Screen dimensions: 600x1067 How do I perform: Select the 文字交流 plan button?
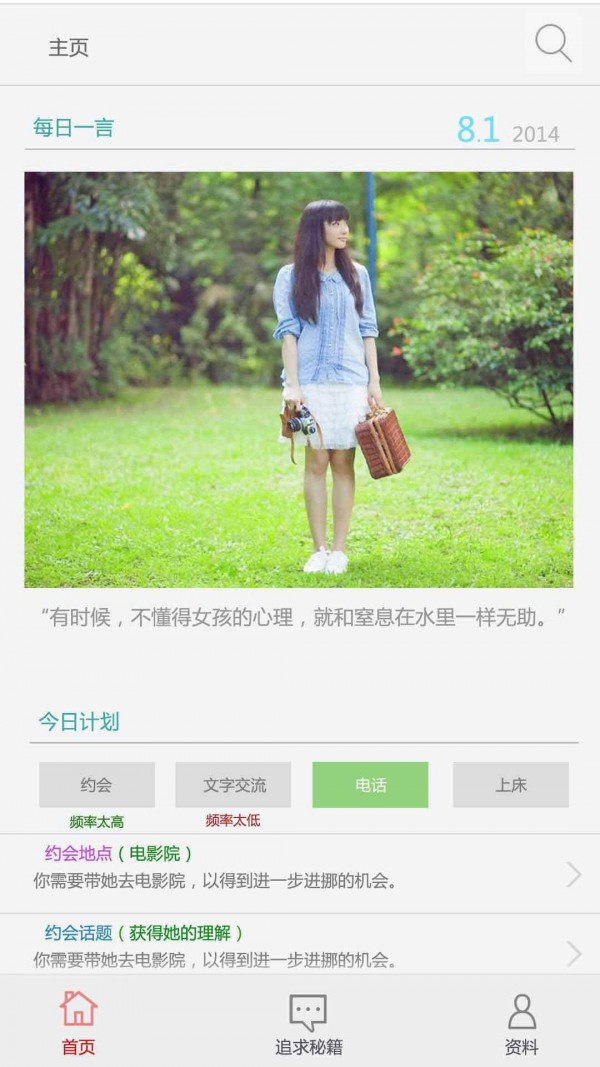(x=234, y=785)
